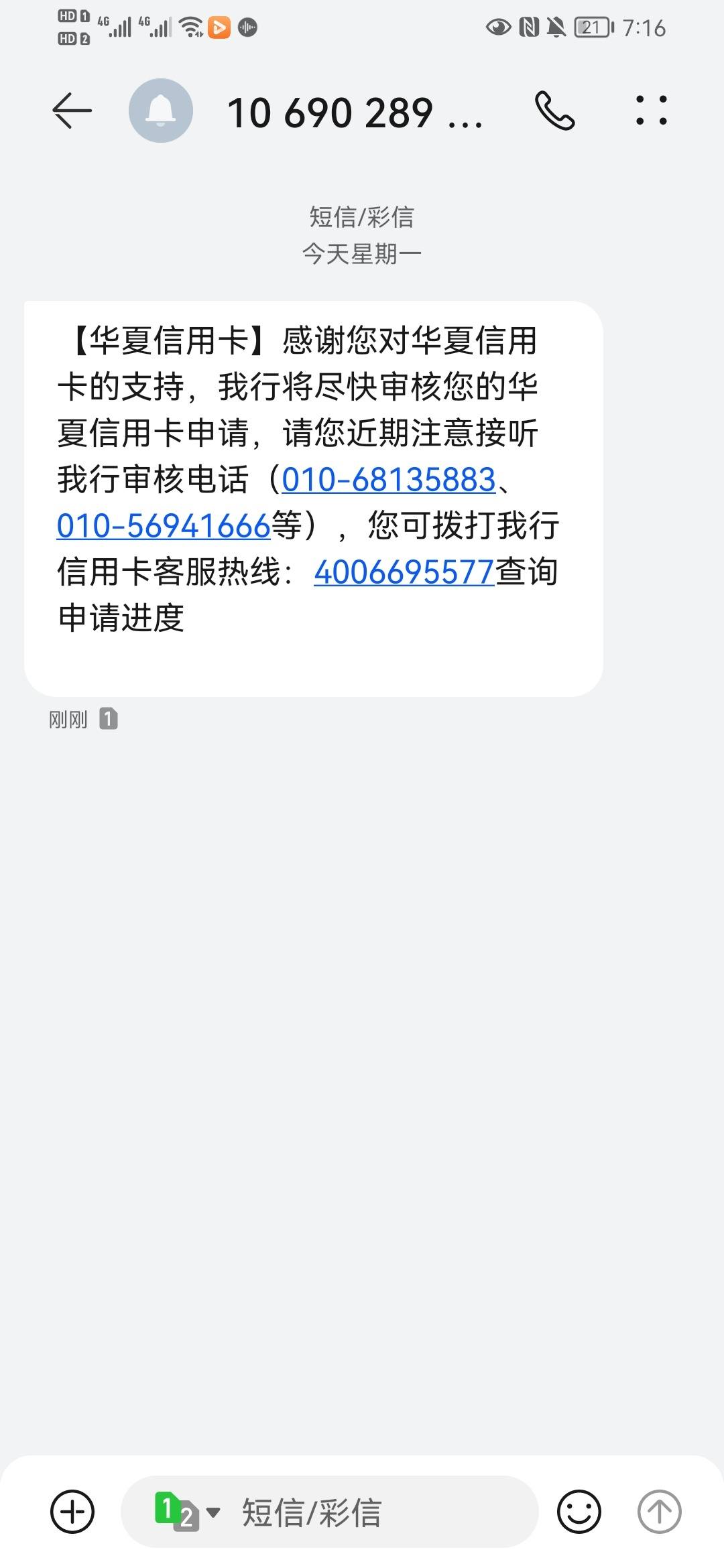Call the sender with the phone icon

554,111
